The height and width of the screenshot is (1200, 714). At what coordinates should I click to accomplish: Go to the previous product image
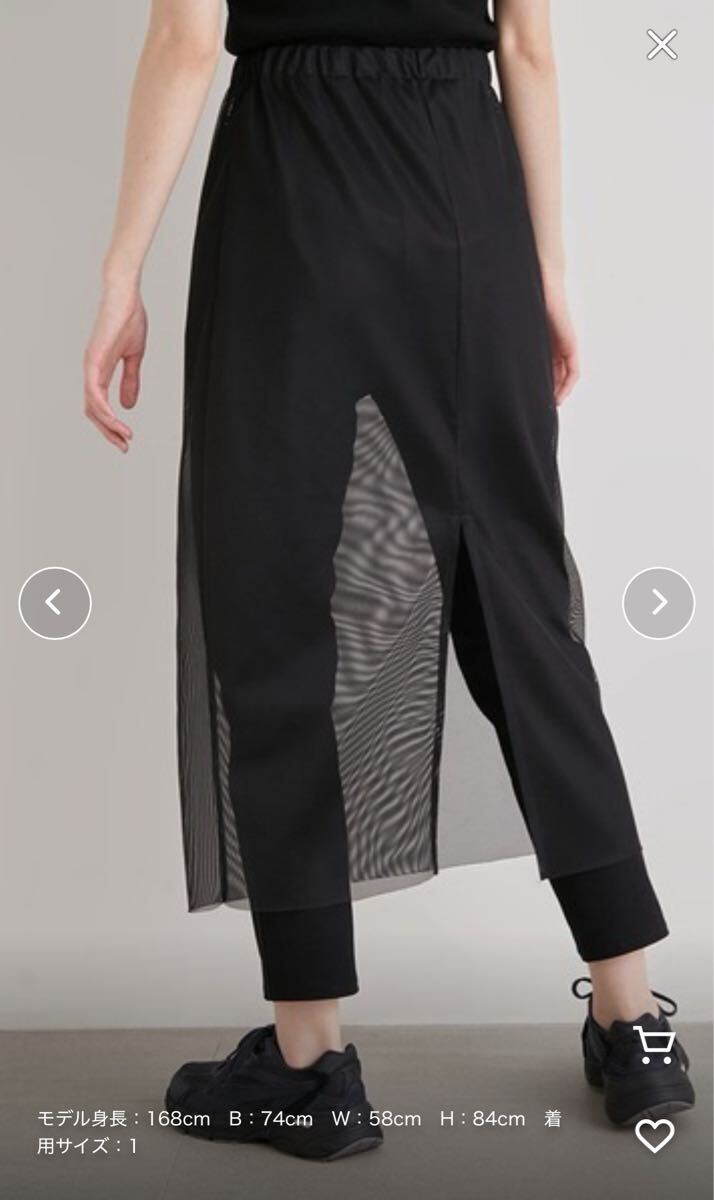(x=55, y=602)
